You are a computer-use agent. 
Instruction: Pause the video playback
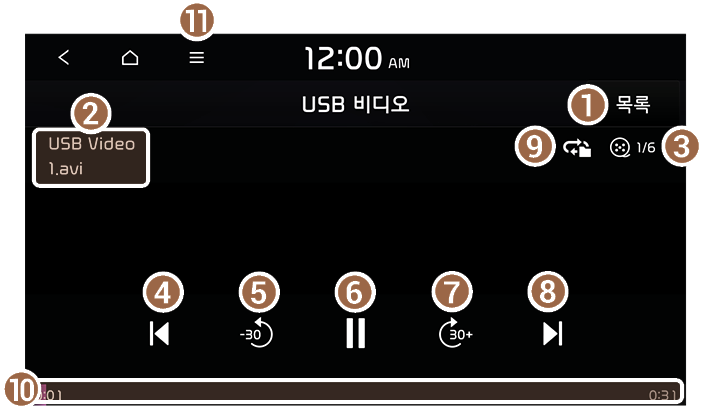(355, 334)
